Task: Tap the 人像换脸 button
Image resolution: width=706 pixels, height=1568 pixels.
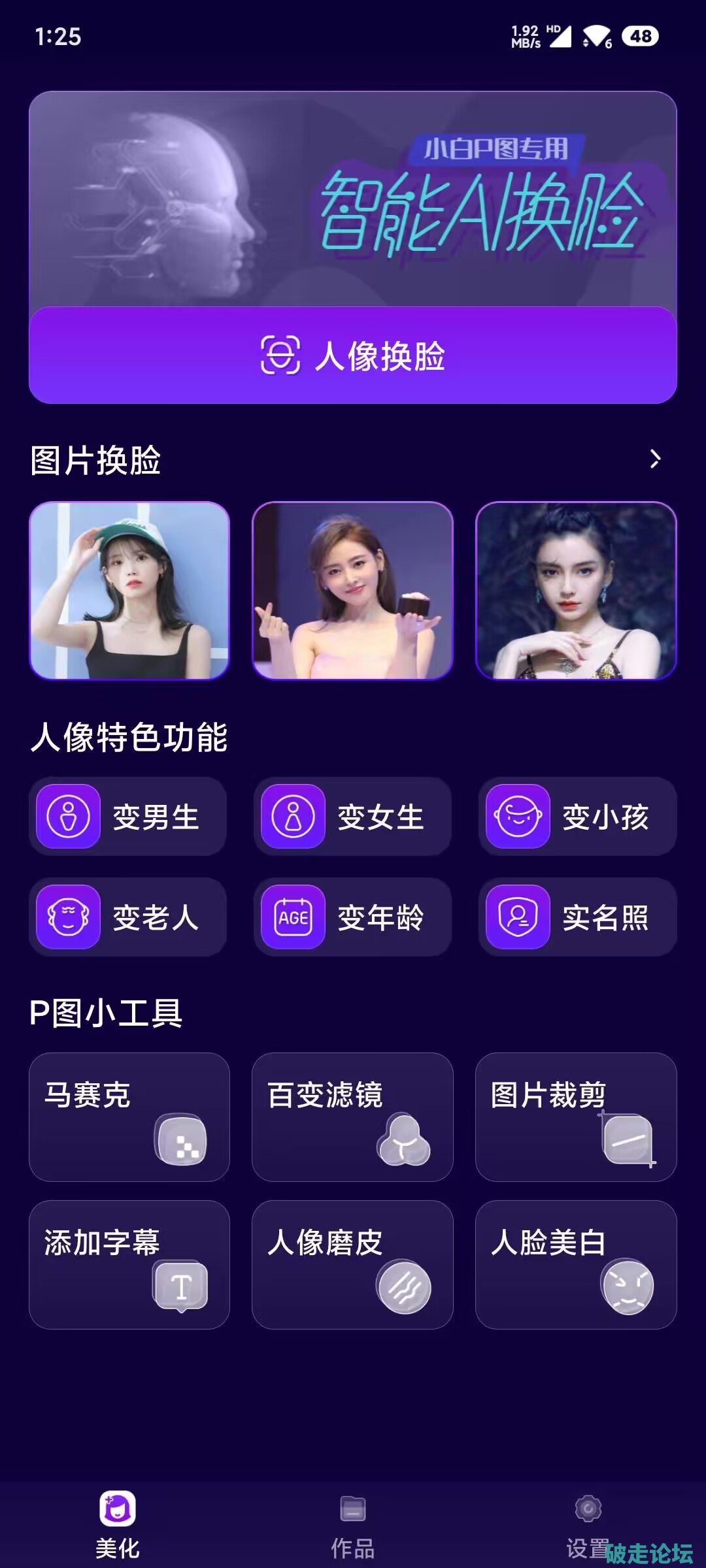Action: [353, 355]
